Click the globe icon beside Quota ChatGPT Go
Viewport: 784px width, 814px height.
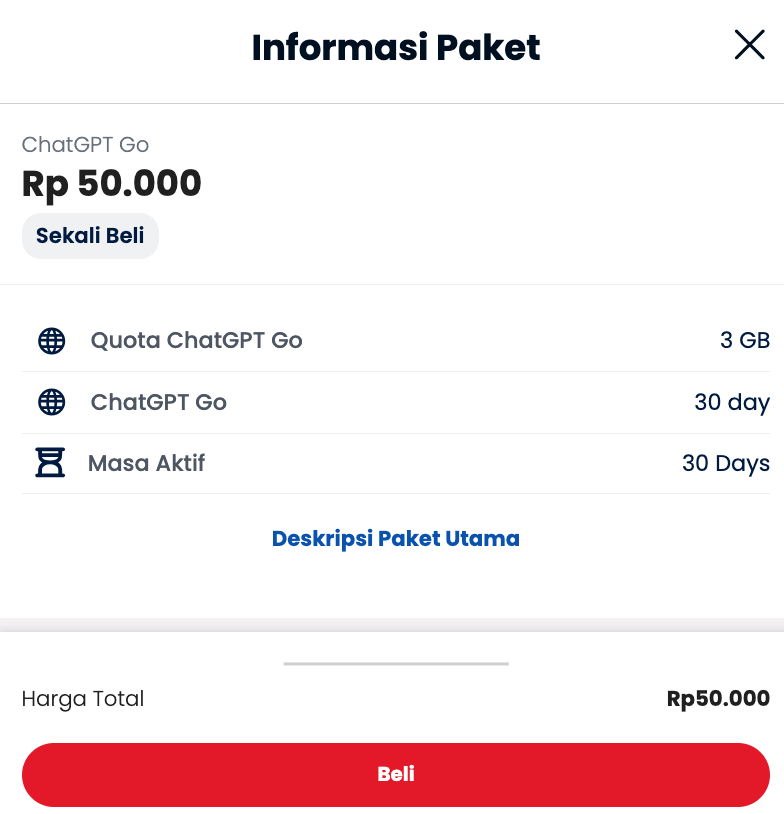[x=51, y=340]
